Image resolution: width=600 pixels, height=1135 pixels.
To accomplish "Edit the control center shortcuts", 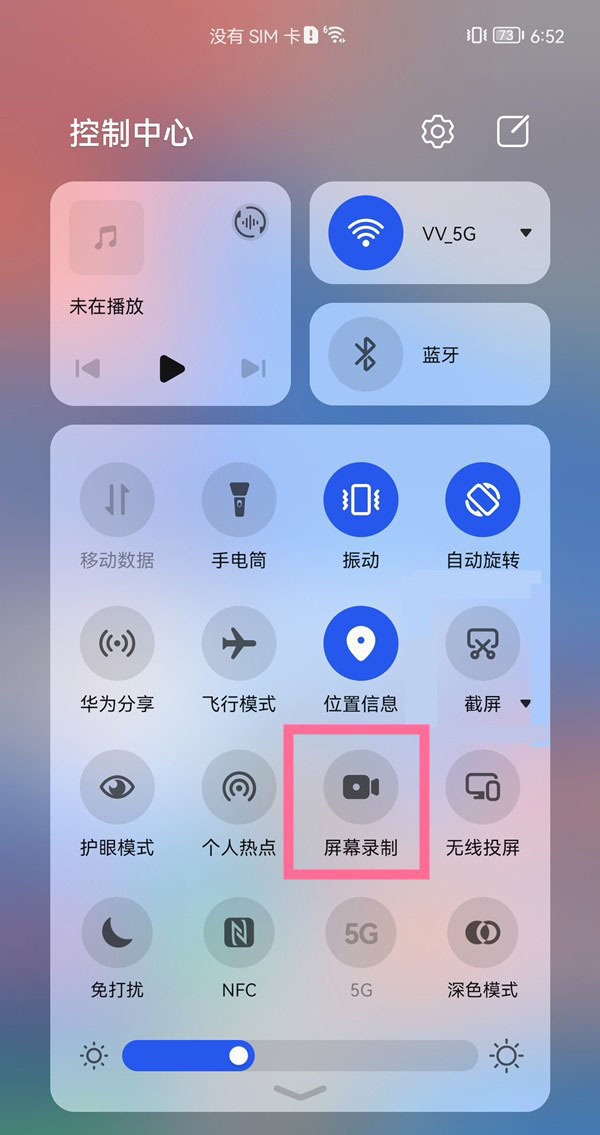I will coord(513,132).
